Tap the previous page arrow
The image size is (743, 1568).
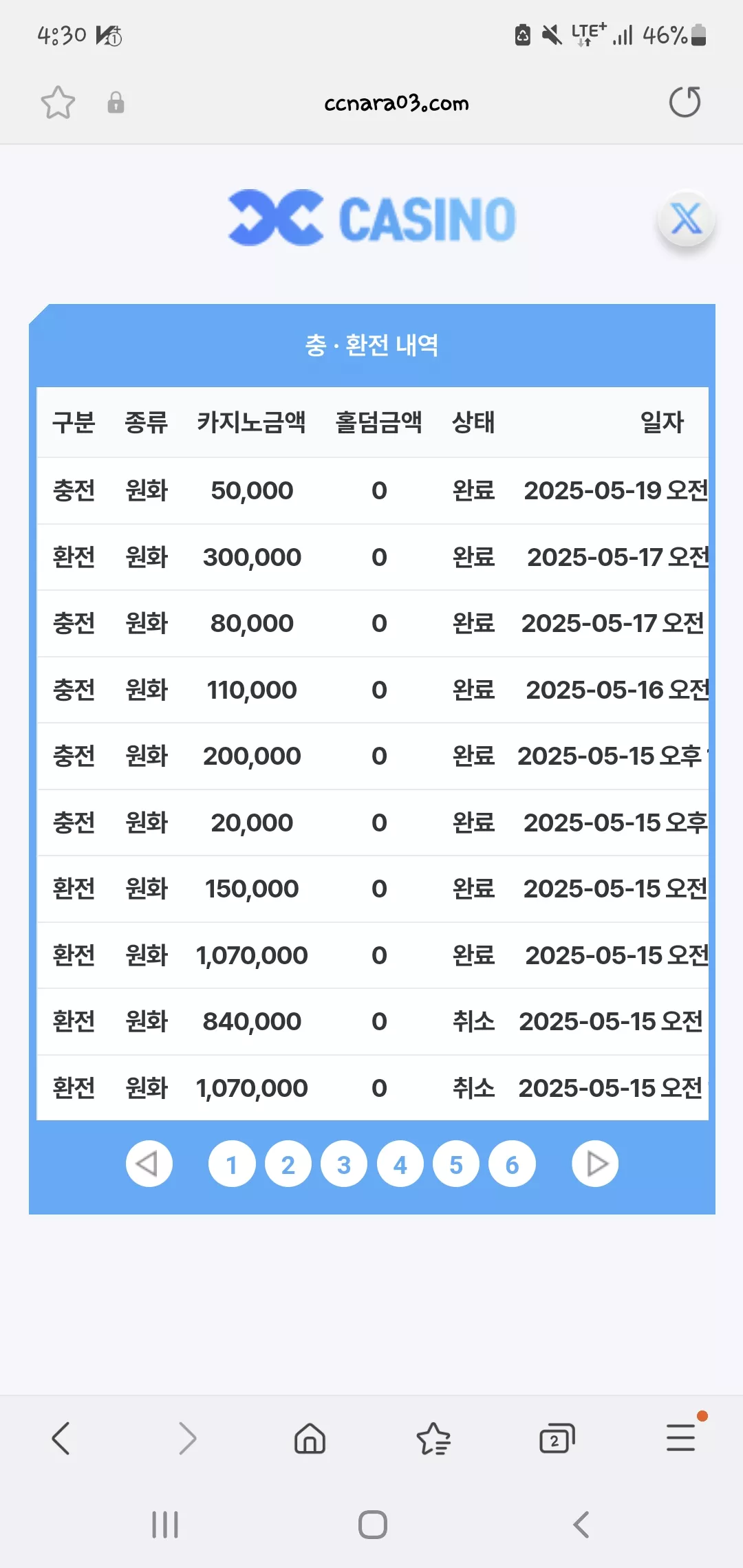click(149, 1164)
